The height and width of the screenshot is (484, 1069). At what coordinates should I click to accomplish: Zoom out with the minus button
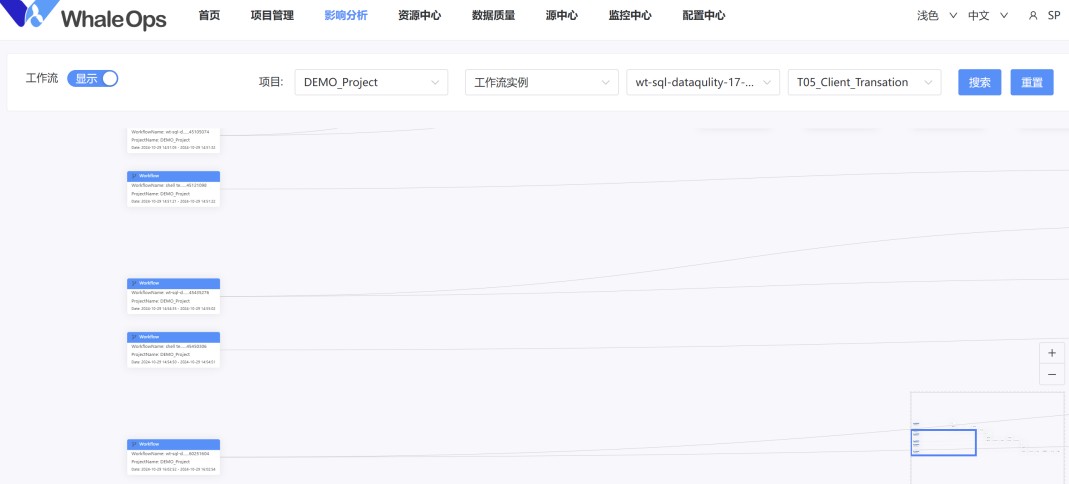coord(1051,375)
